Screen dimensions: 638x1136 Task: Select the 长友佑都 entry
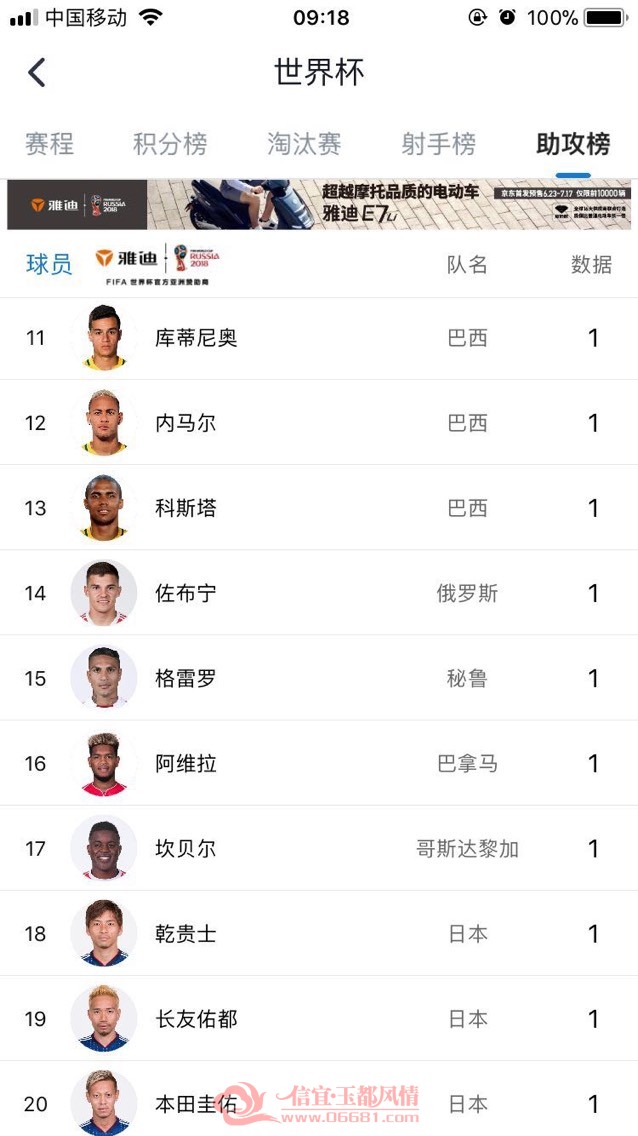click(319, 1019)
